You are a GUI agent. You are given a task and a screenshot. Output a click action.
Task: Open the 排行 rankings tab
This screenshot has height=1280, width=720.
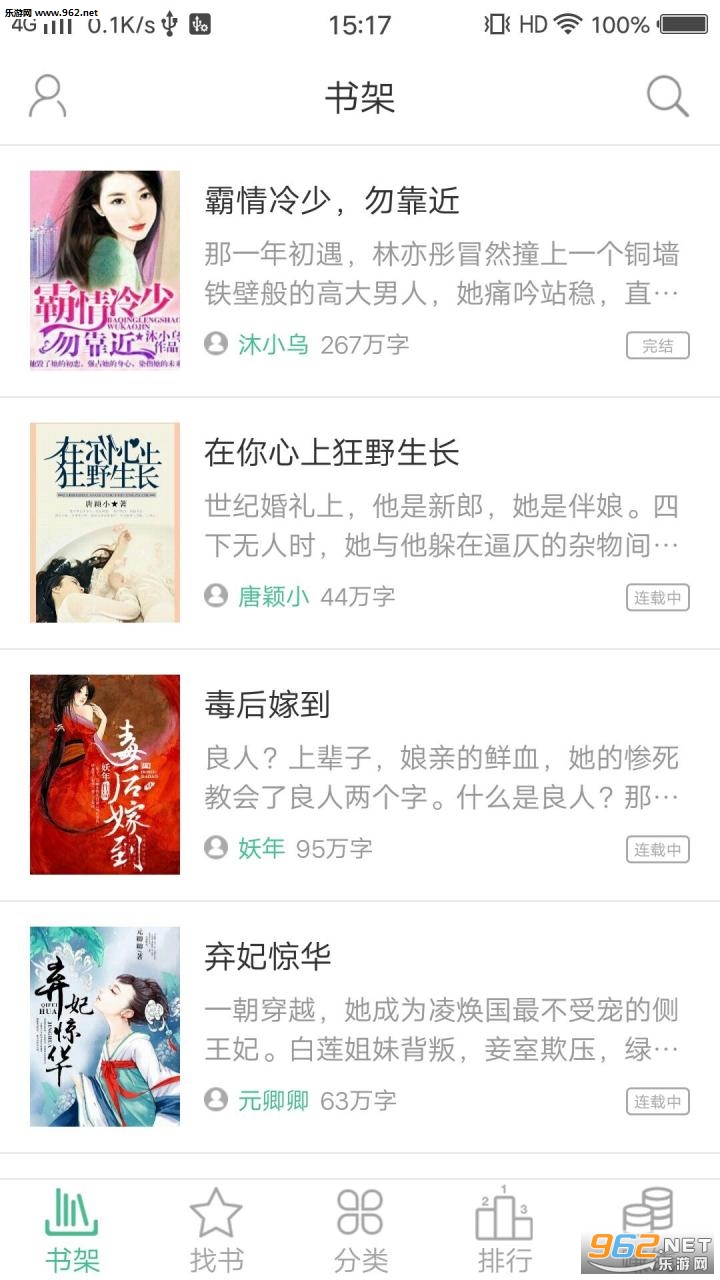(x=504, y=1230)
